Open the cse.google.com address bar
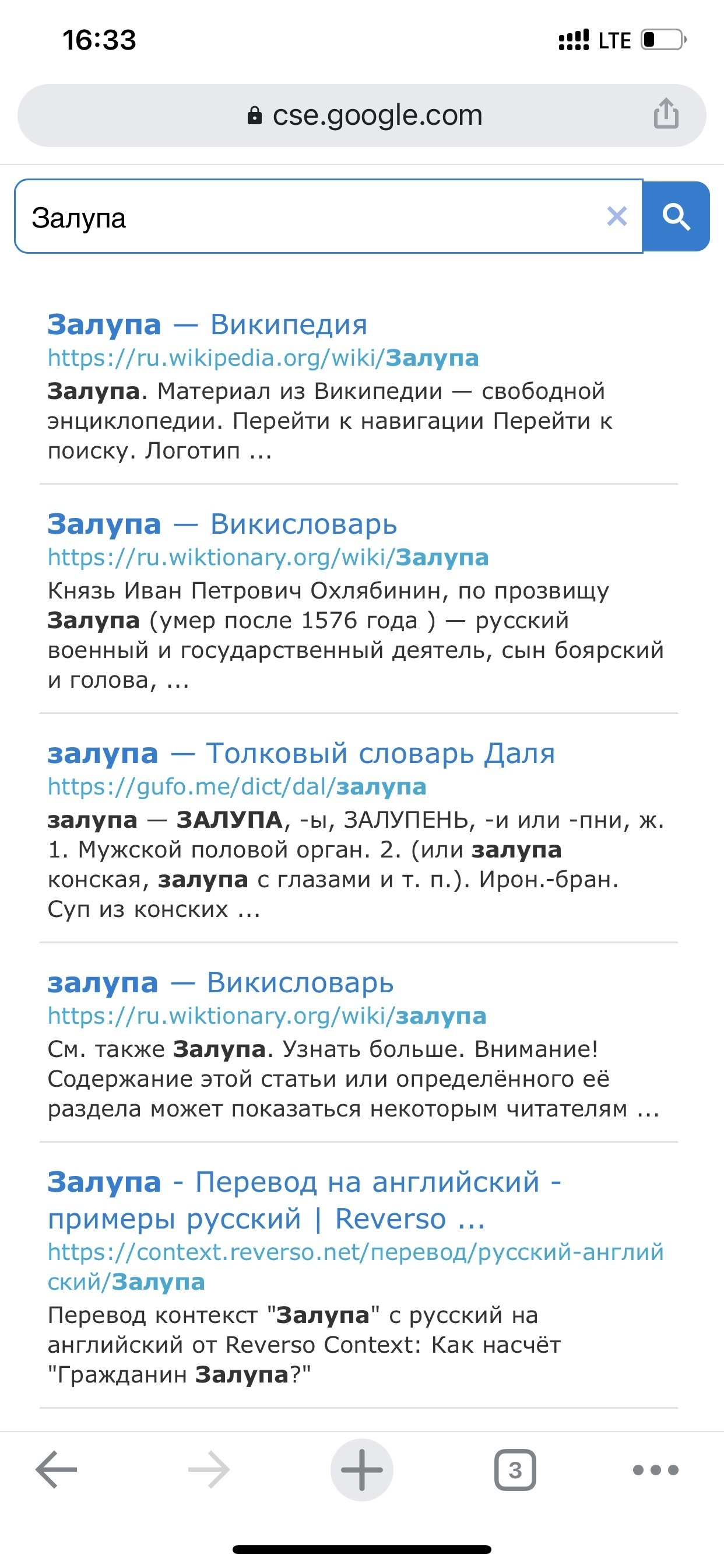 365,115
